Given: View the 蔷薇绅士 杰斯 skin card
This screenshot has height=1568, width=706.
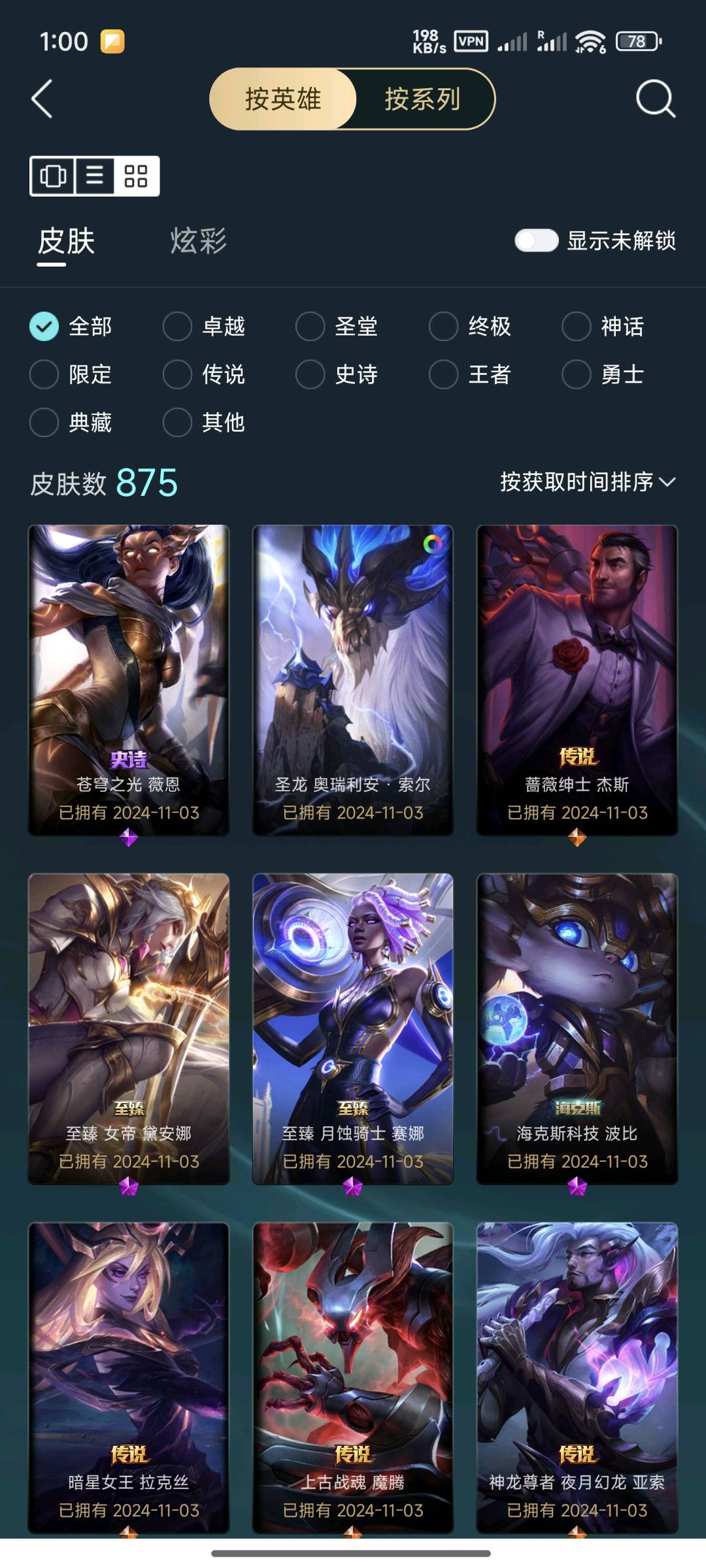Looking at the screenshot, I should [x=577, y=680].
